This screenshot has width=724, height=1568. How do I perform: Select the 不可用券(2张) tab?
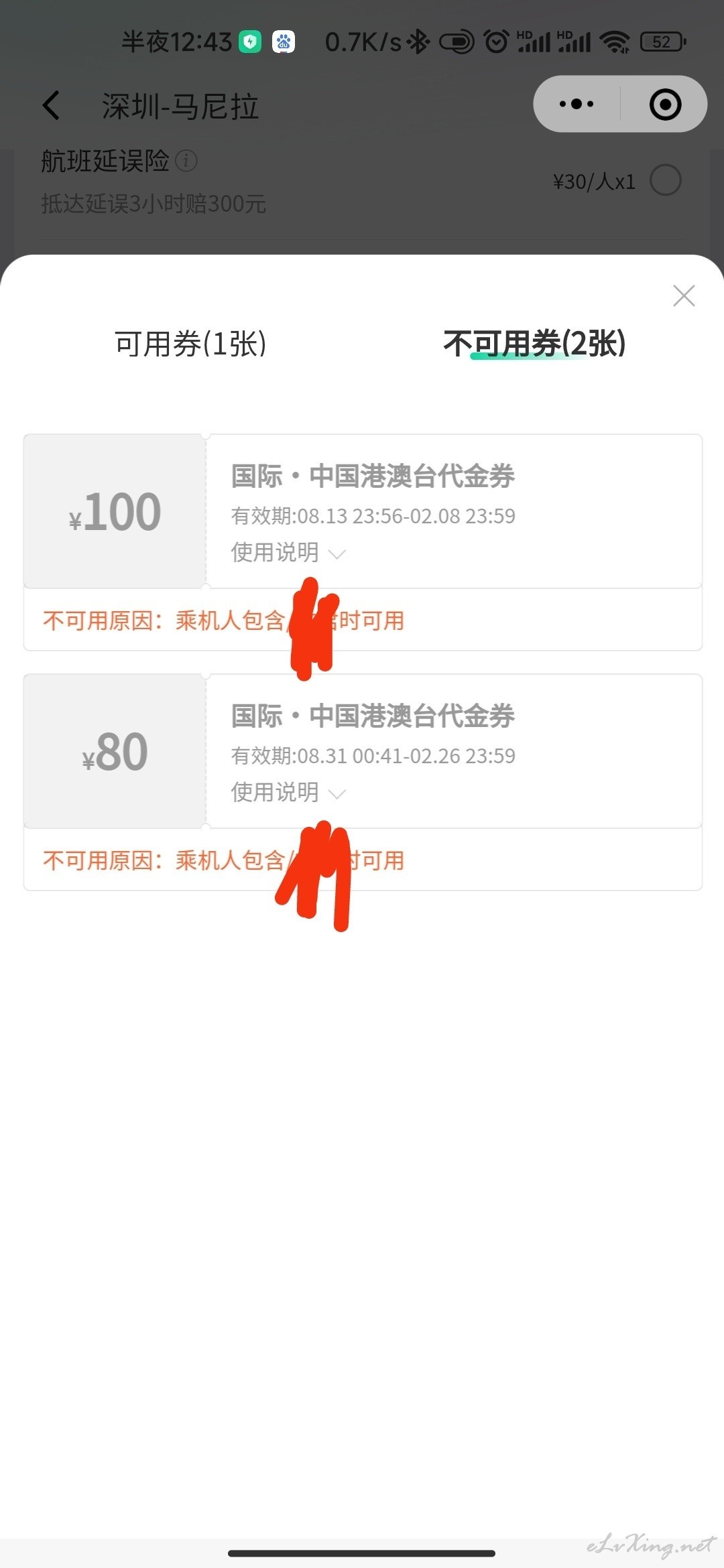click(534, 344)
